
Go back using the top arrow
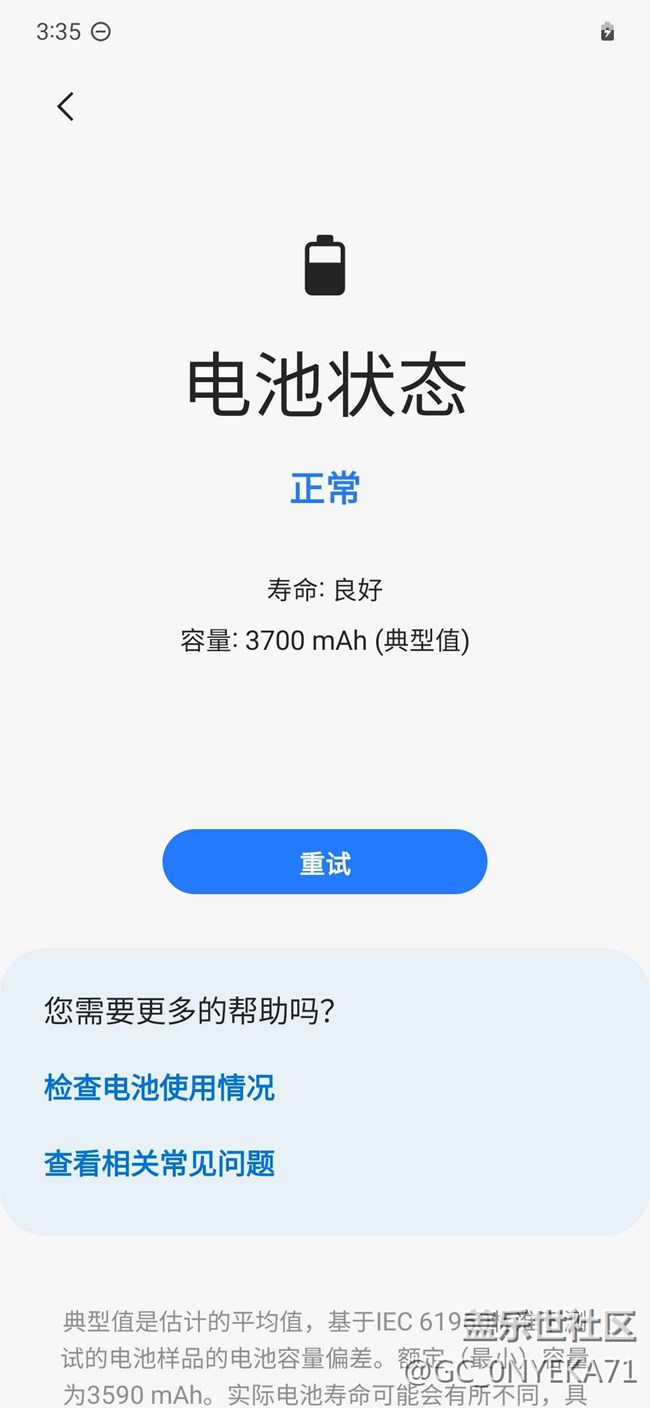click(x=66, y=107)
